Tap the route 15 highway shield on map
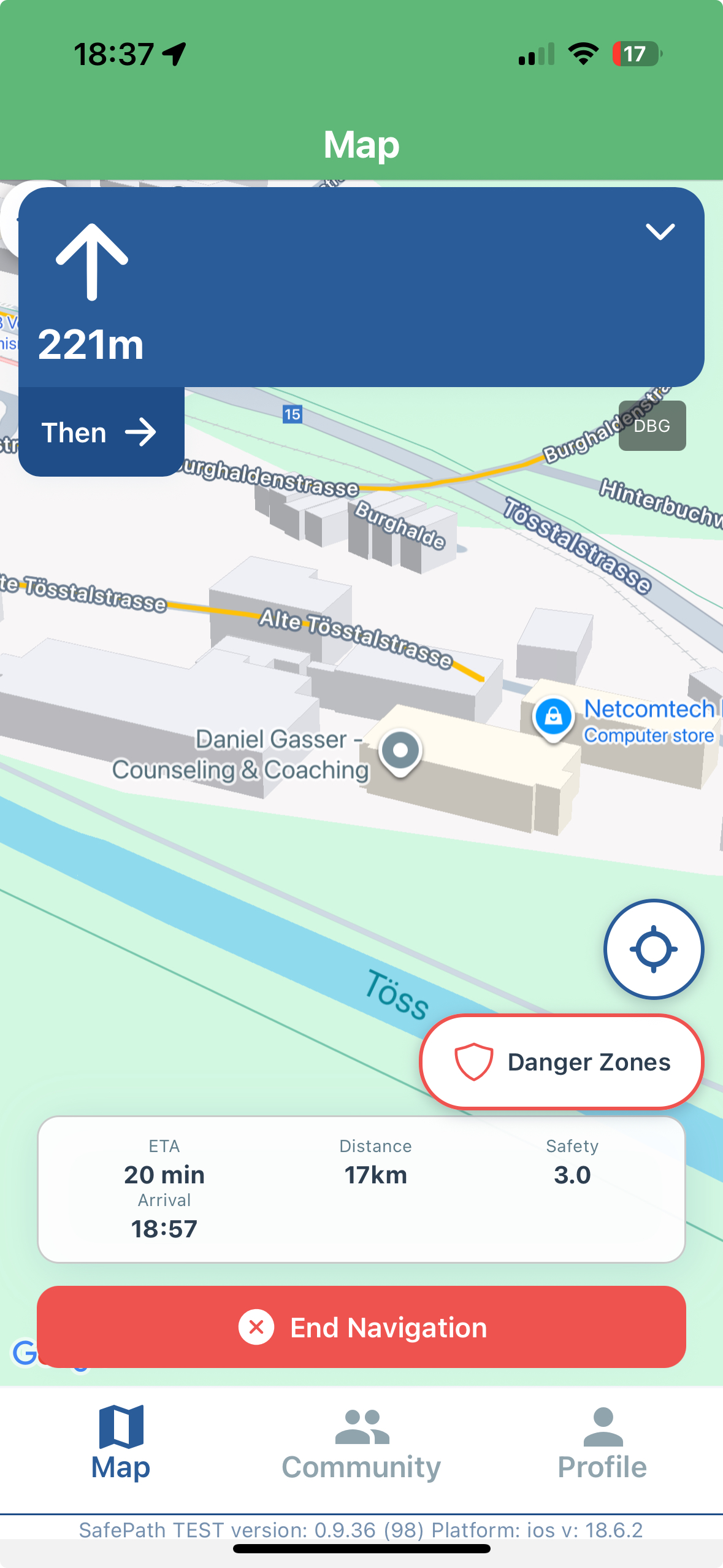Screen dimensions: 723x1568 [291, 413]
